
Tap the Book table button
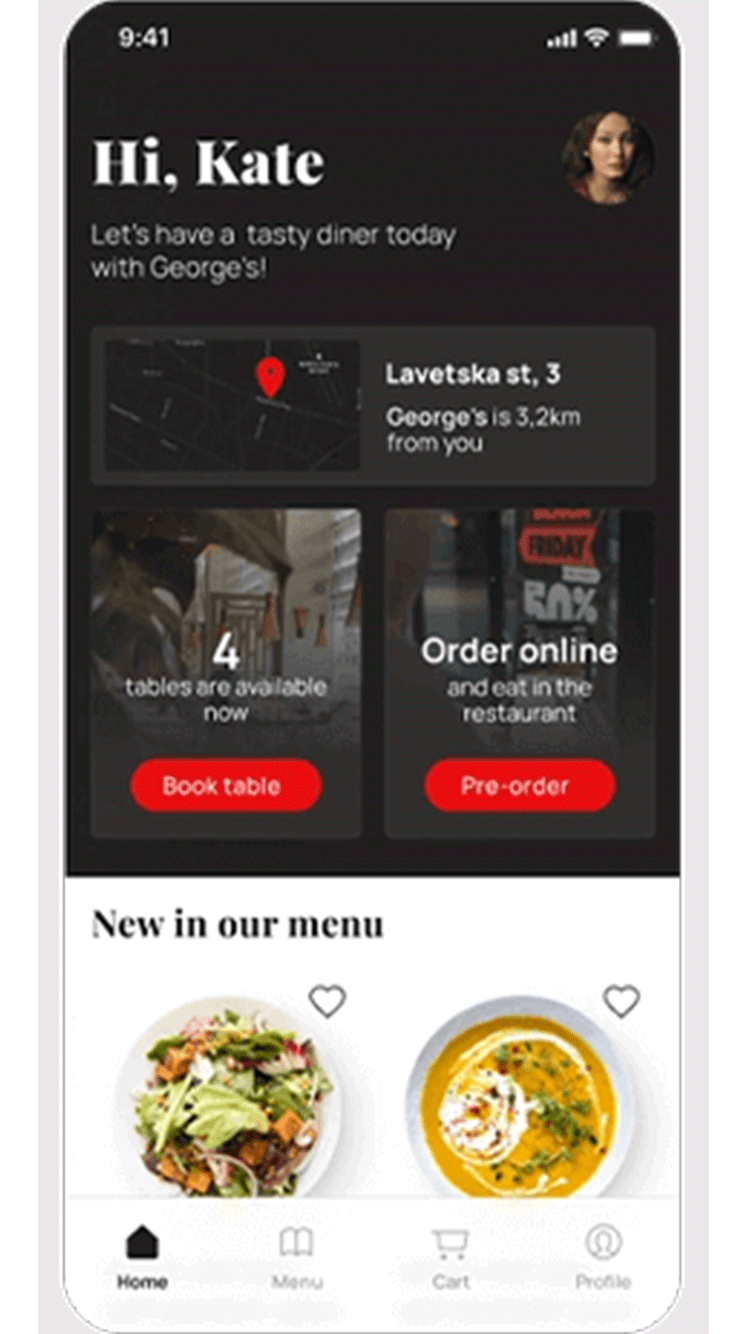coord(226,786)
